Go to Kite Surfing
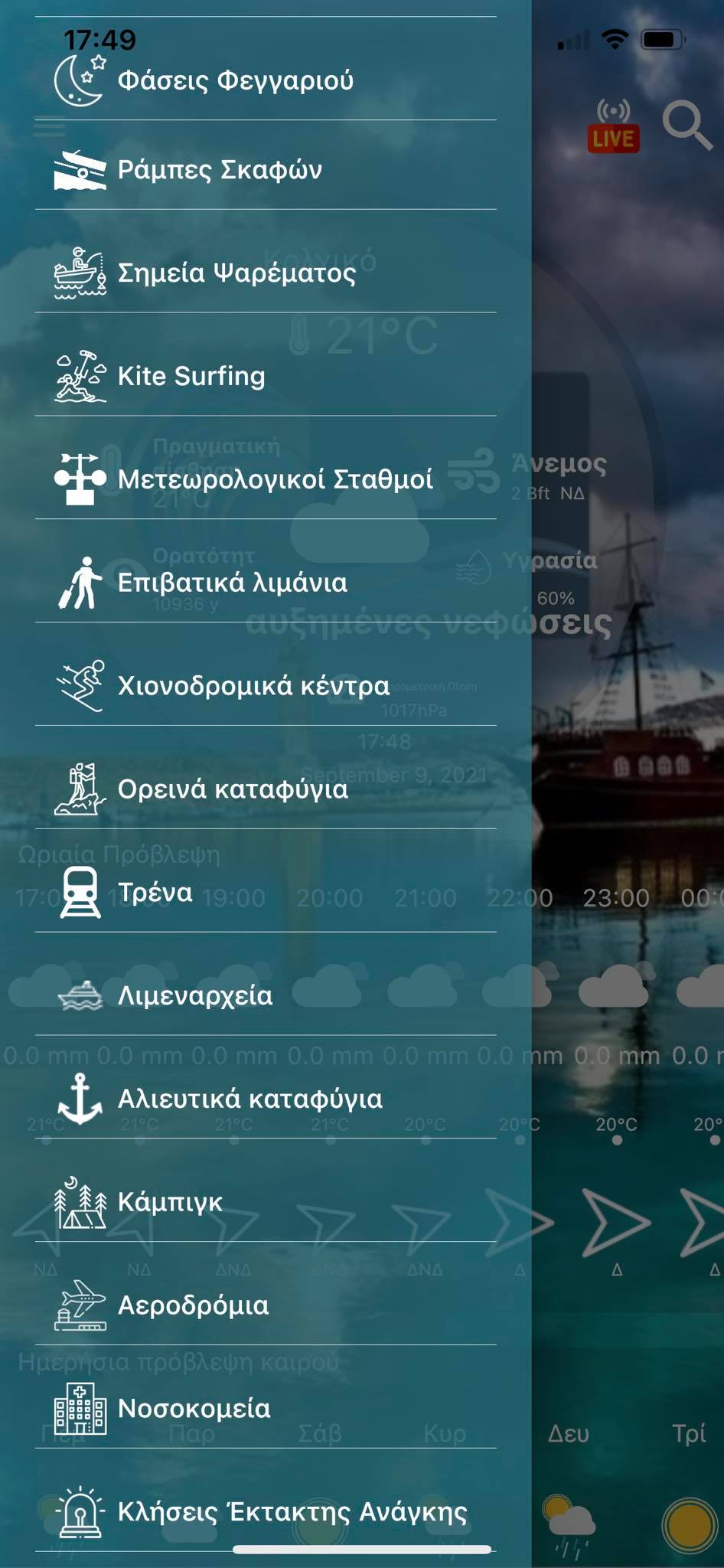 coord(191,376)
